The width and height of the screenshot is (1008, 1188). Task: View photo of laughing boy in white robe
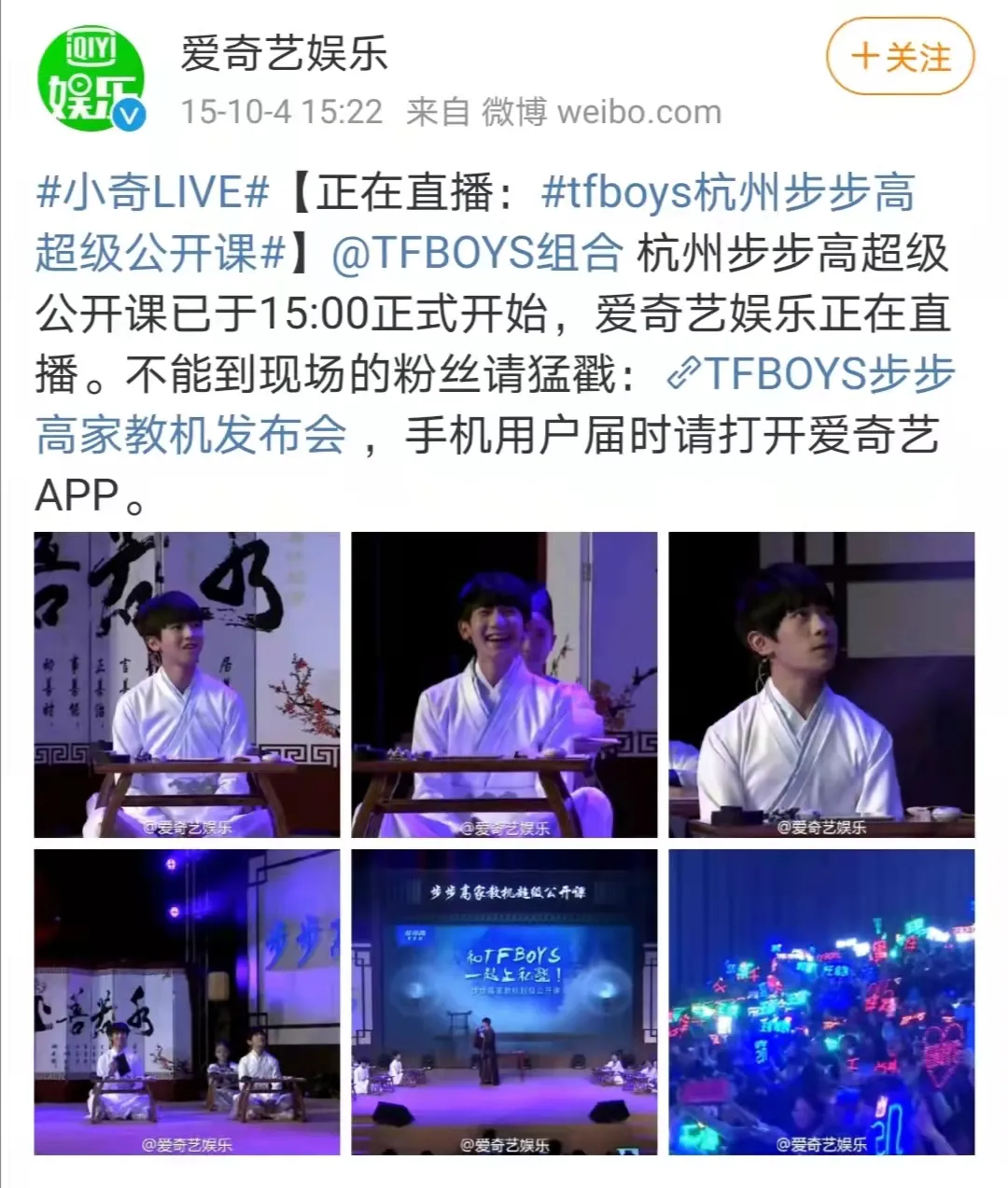point(504,684)
